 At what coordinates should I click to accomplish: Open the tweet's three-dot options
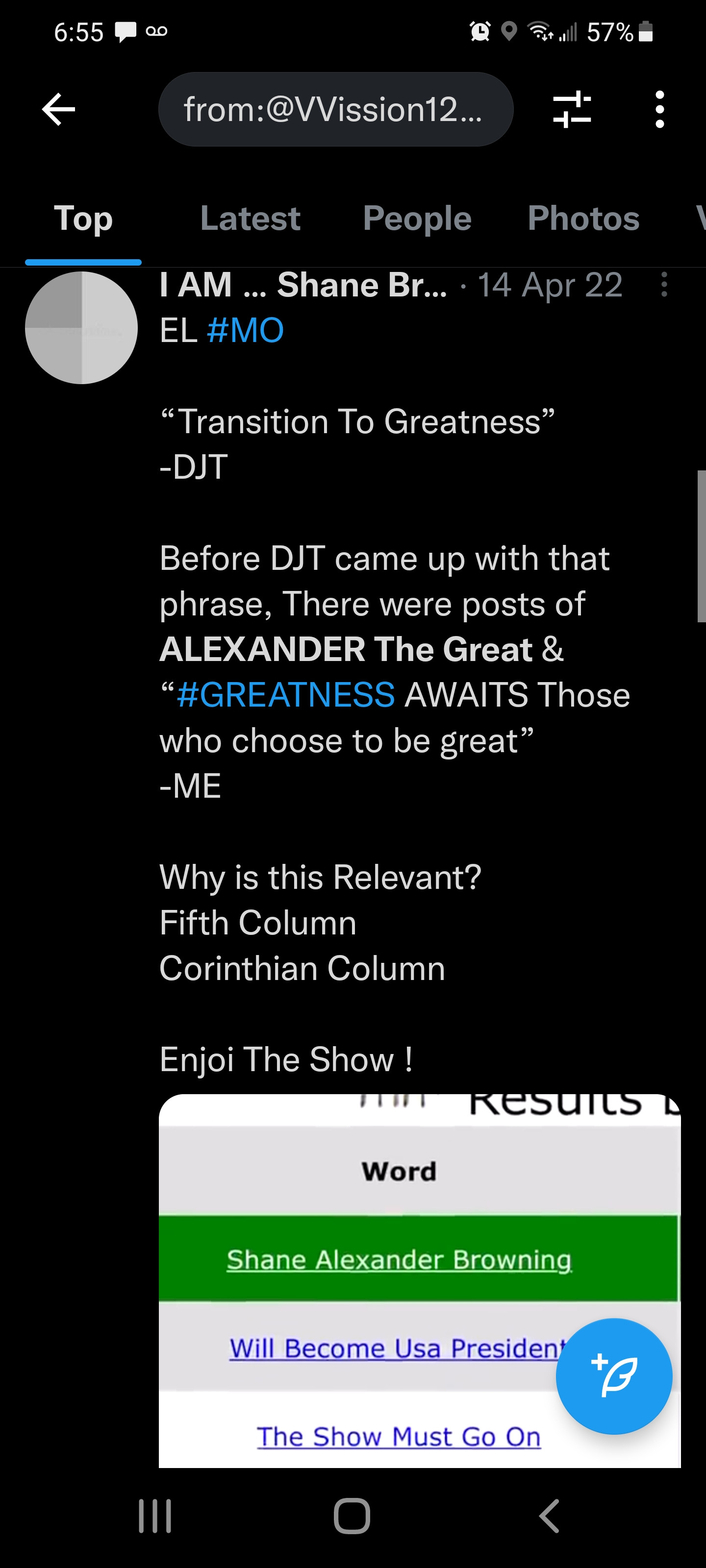click(x=663, y=285)
